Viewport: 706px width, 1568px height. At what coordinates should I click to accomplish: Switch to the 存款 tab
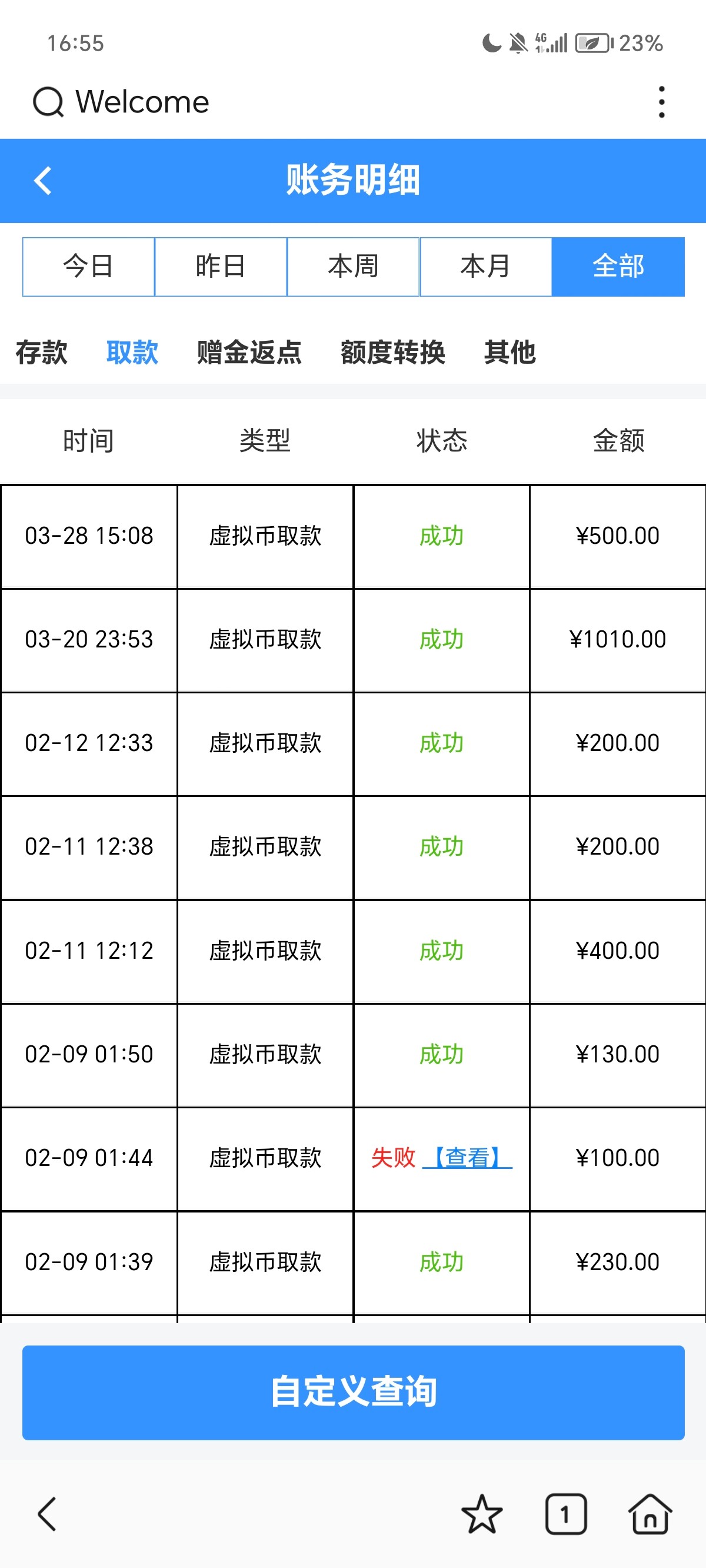(x=41, y=353)
